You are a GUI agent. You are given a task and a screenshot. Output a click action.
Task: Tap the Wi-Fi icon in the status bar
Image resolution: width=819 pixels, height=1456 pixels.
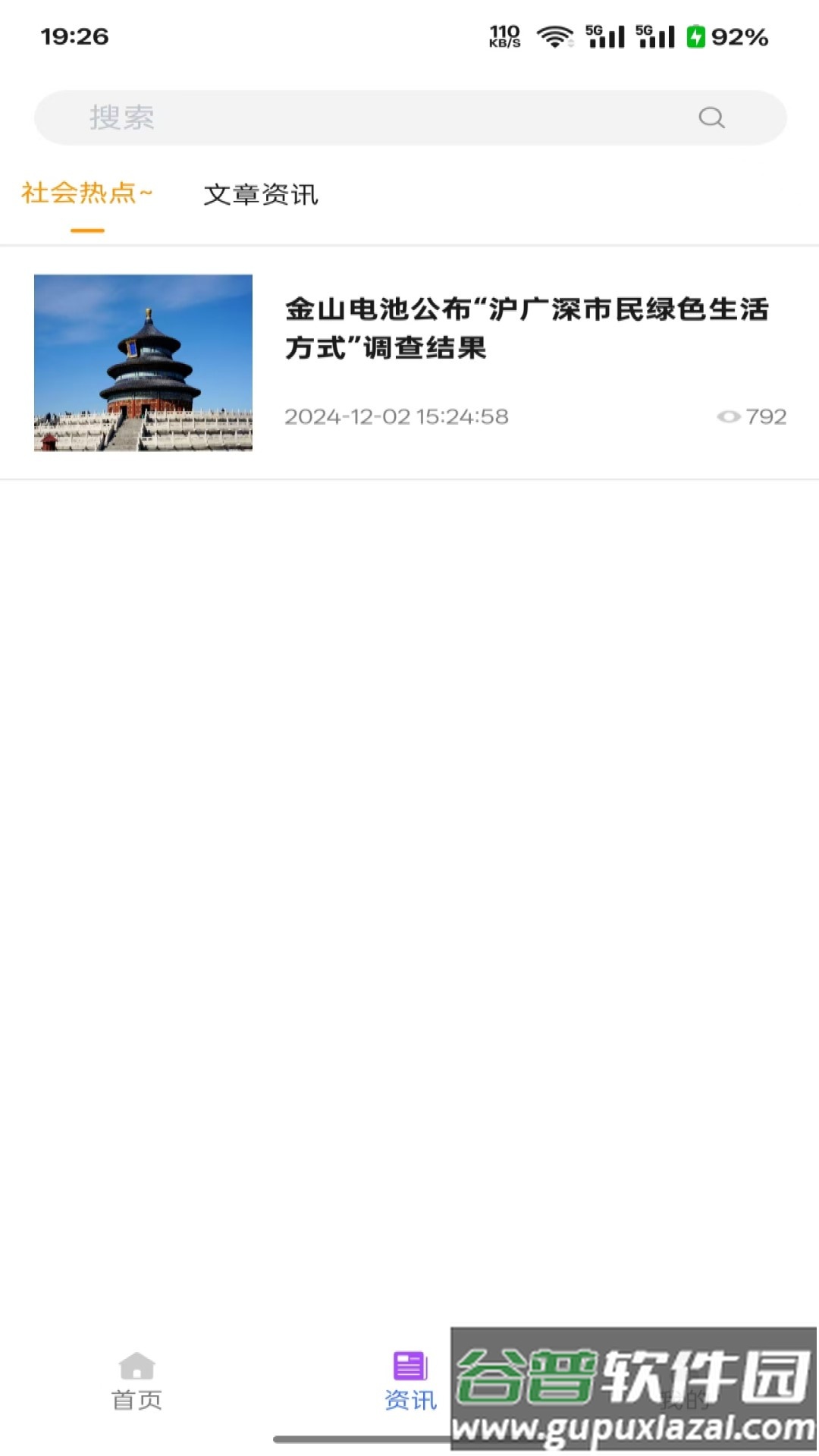(x=554, y=35)
